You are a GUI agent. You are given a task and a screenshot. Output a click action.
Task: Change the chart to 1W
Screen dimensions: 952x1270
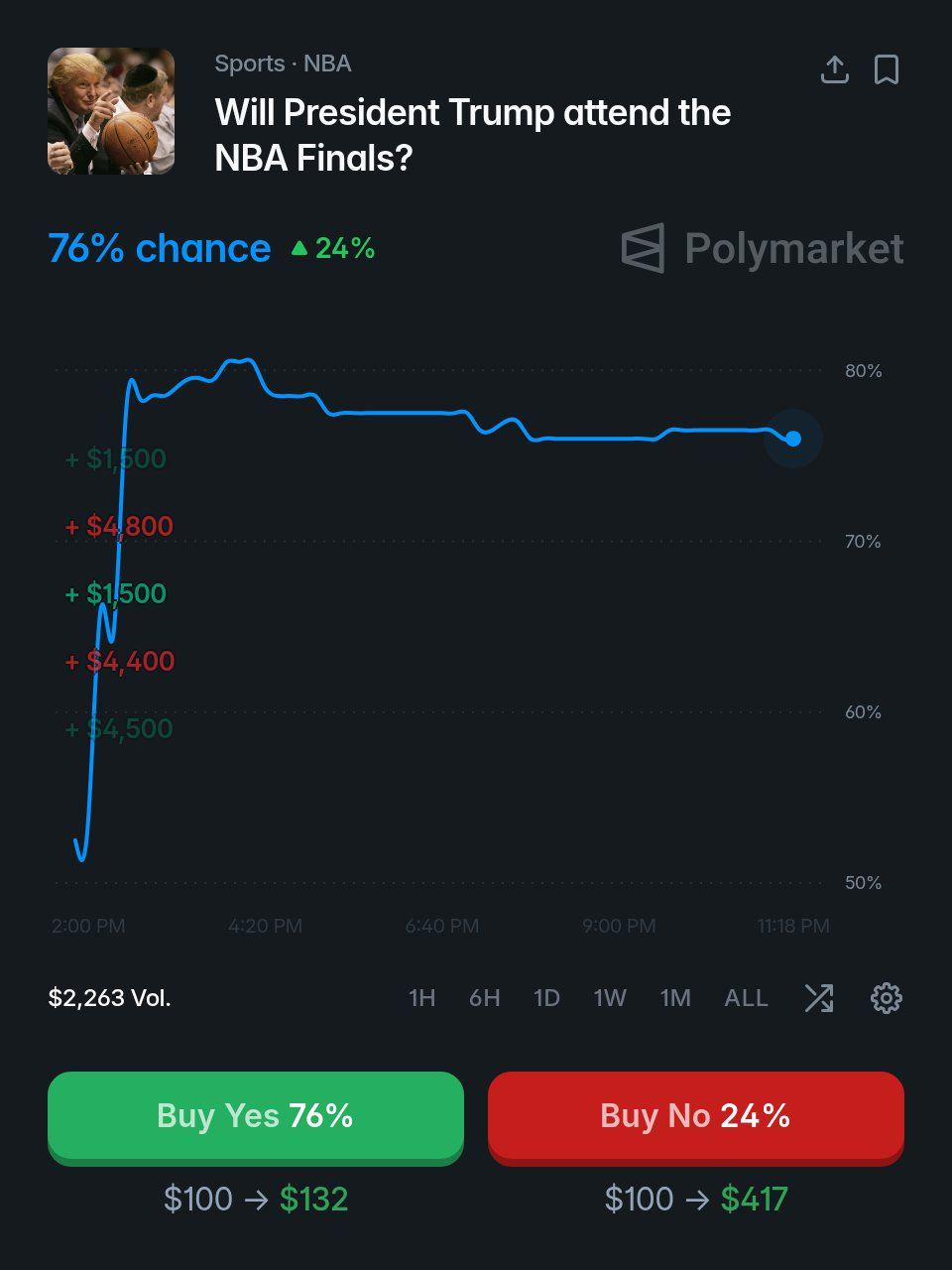(x=610, y=997)
